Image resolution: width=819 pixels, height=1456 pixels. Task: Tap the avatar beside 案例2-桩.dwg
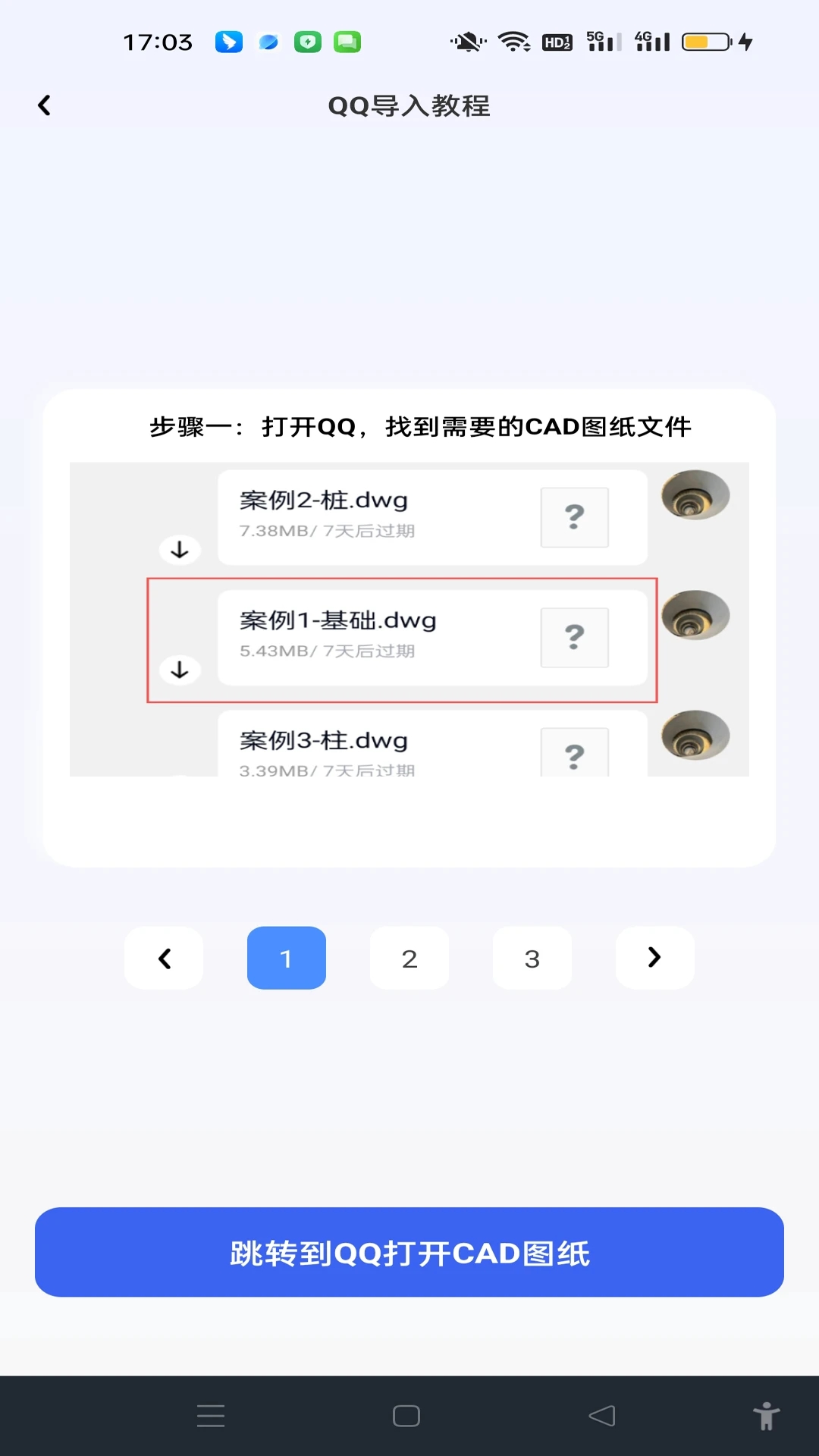696,496
